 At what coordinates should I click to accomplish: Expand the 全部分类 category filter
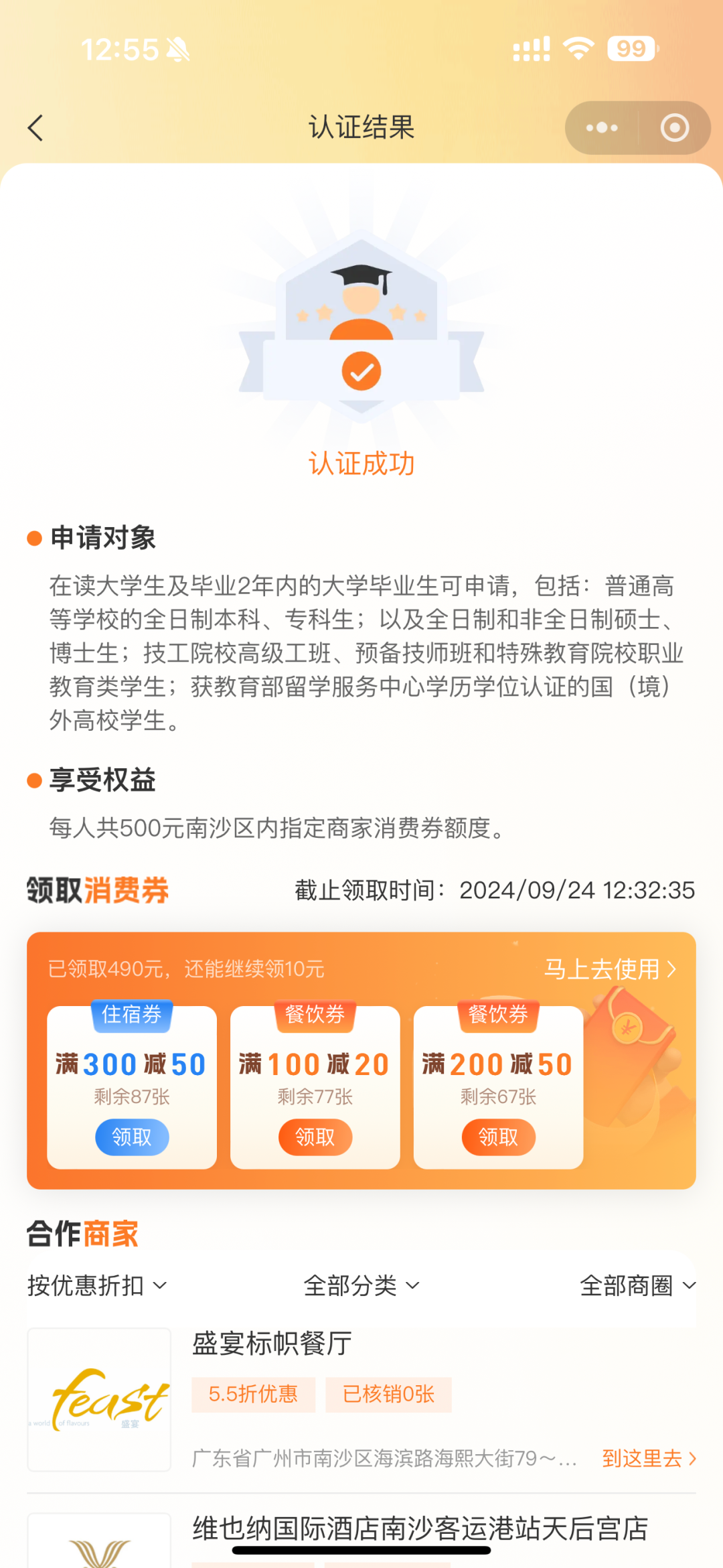[361, 1285]
